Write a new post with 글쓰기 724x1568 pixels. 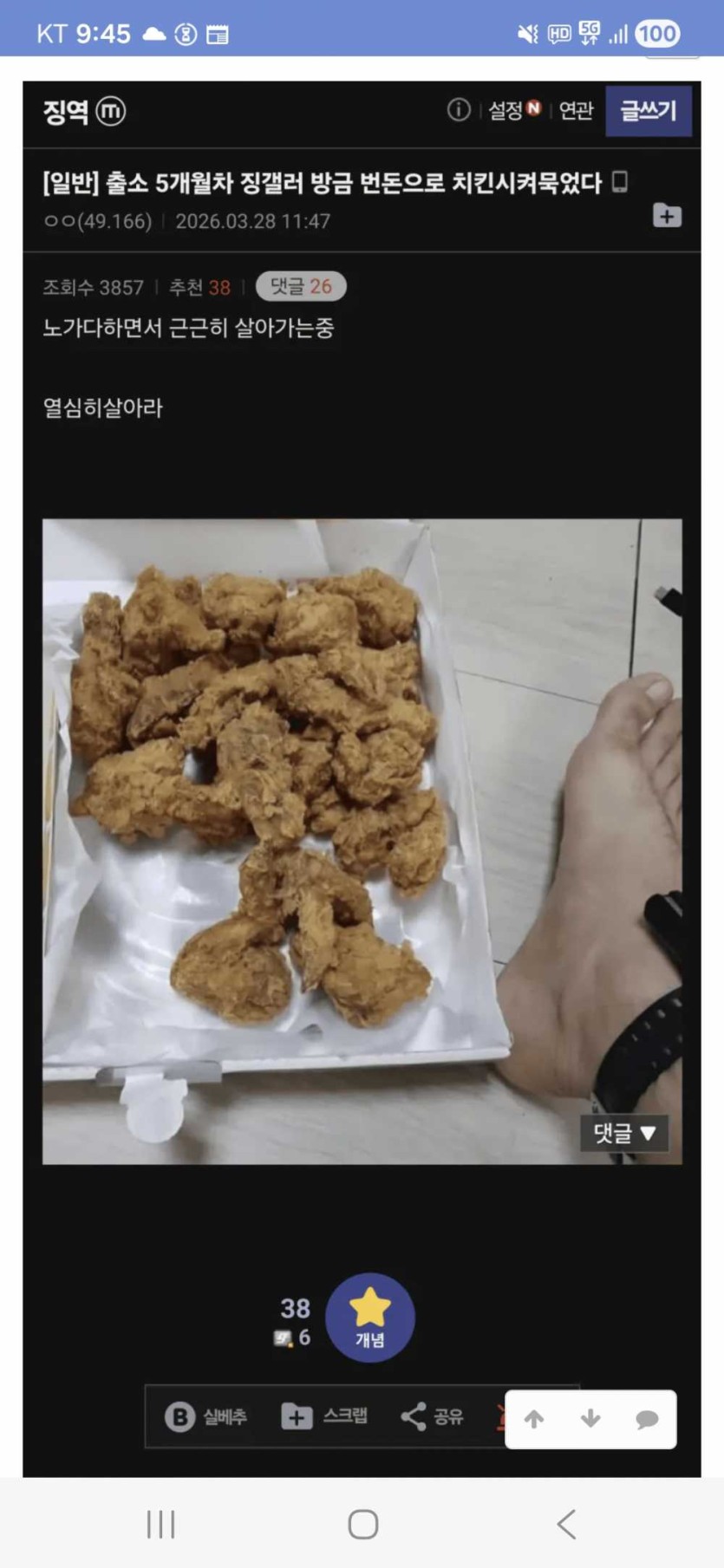click(x=648, y=111)
